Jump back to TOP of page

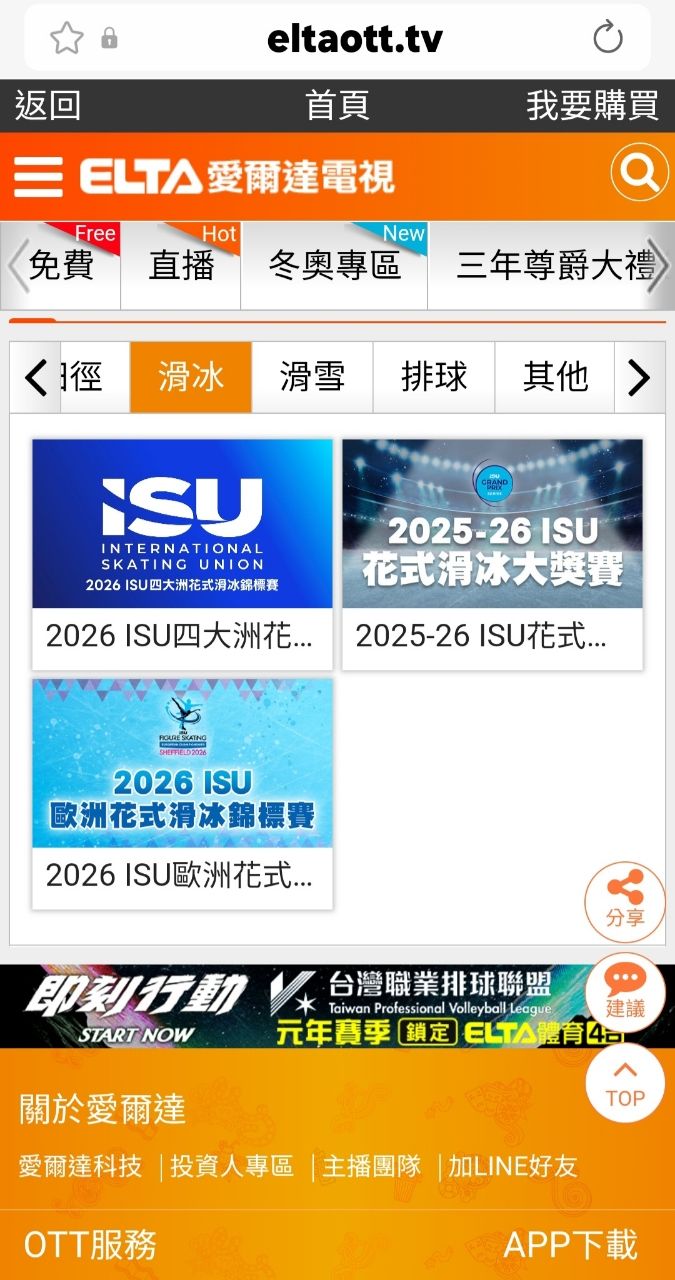coord(625,1083)
